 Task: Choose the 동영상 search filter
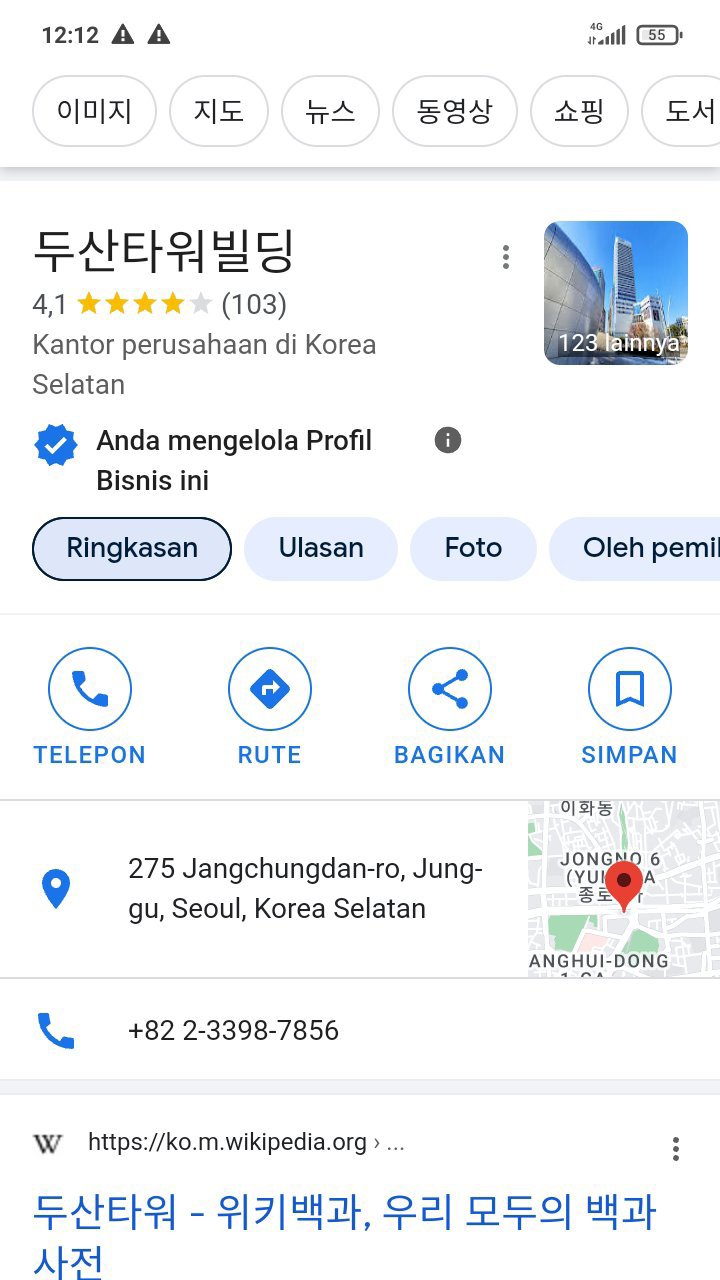coord(455,111)
